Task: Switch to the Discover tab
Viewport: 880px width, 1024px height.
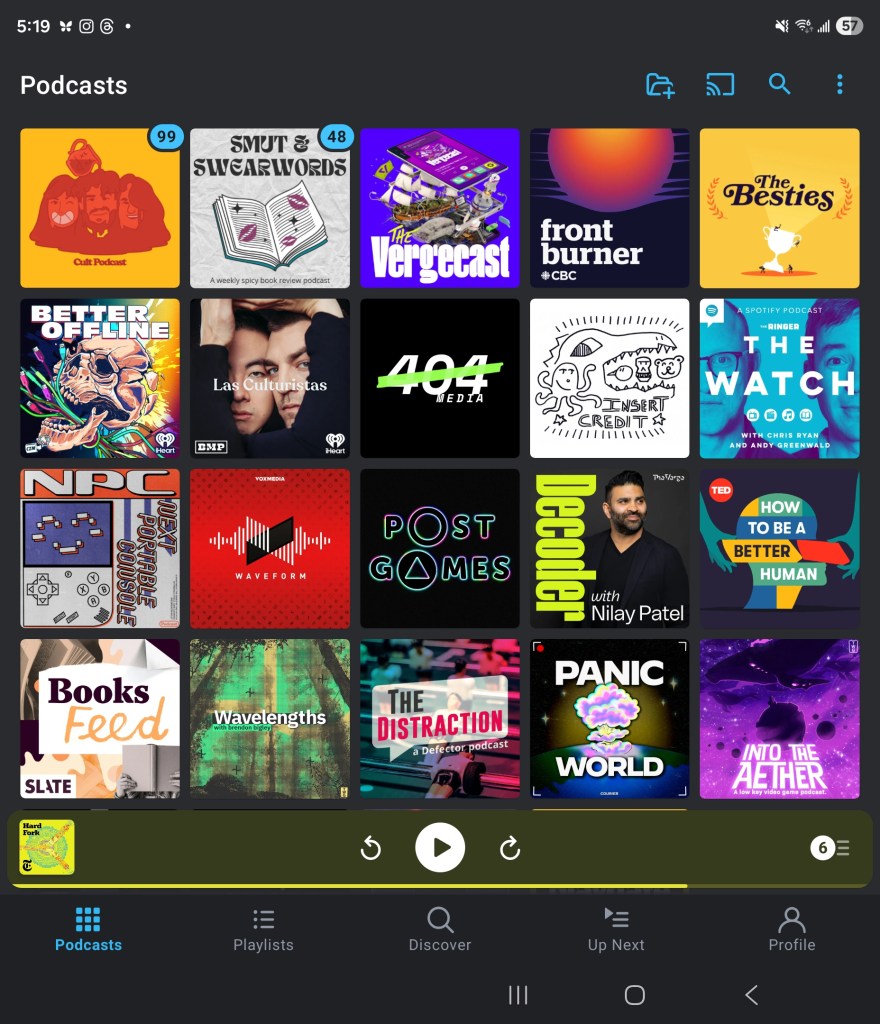Action: 440,929
